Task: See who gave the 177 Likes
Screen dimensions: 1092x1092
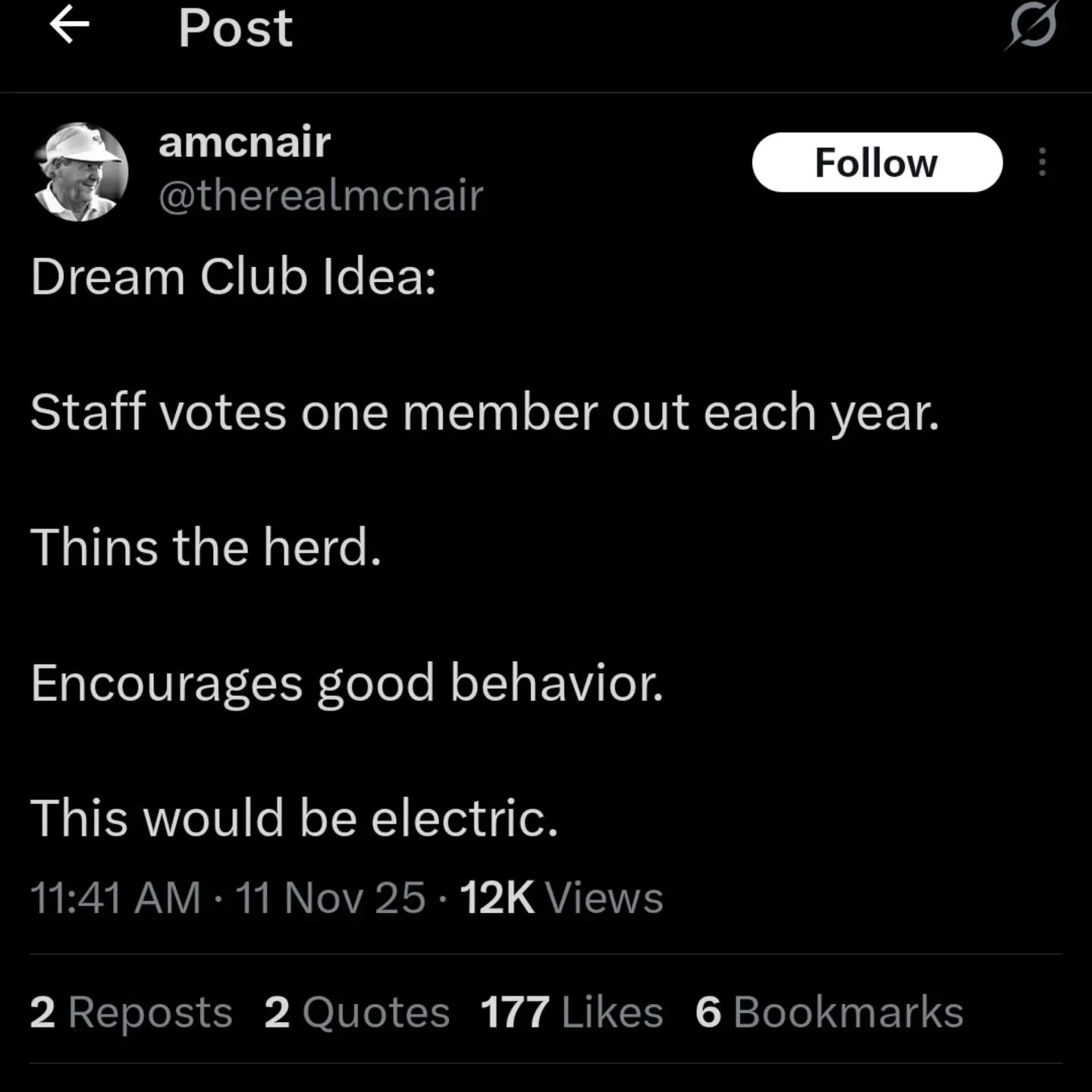Action: tap(572, 1012)
